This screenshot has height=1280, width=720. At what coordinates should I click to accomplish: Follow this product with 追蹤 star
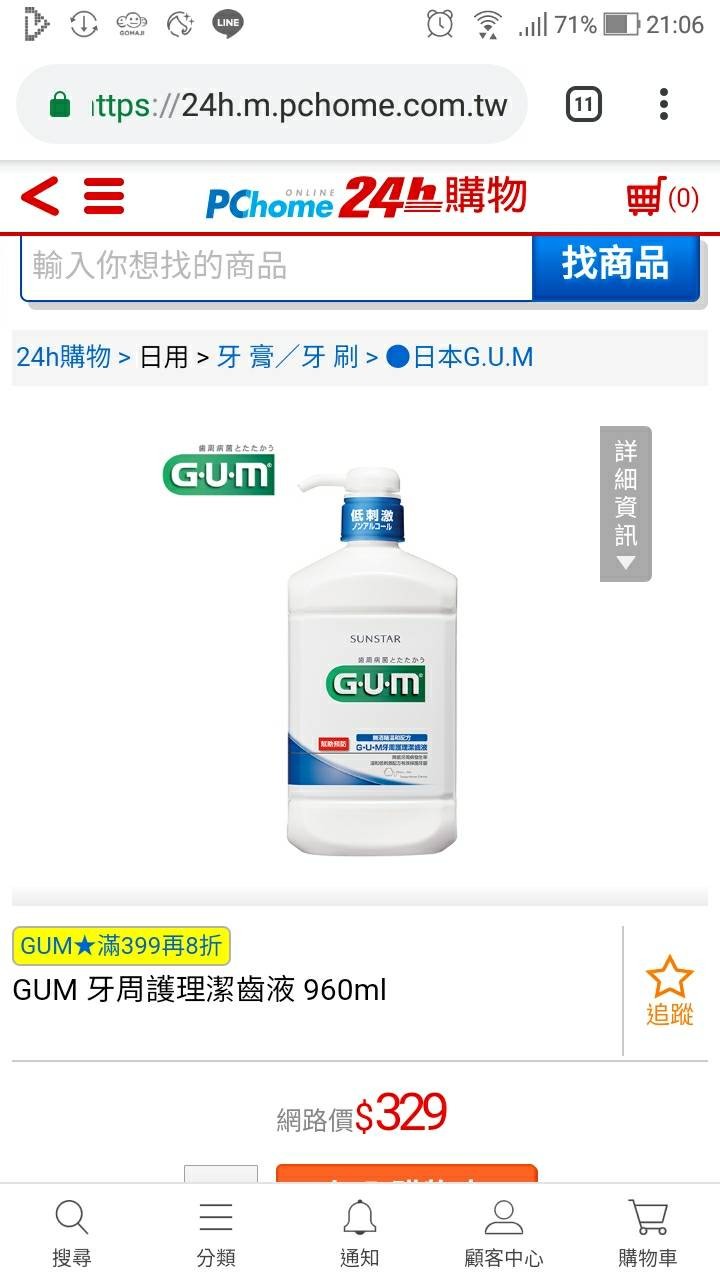669,990
